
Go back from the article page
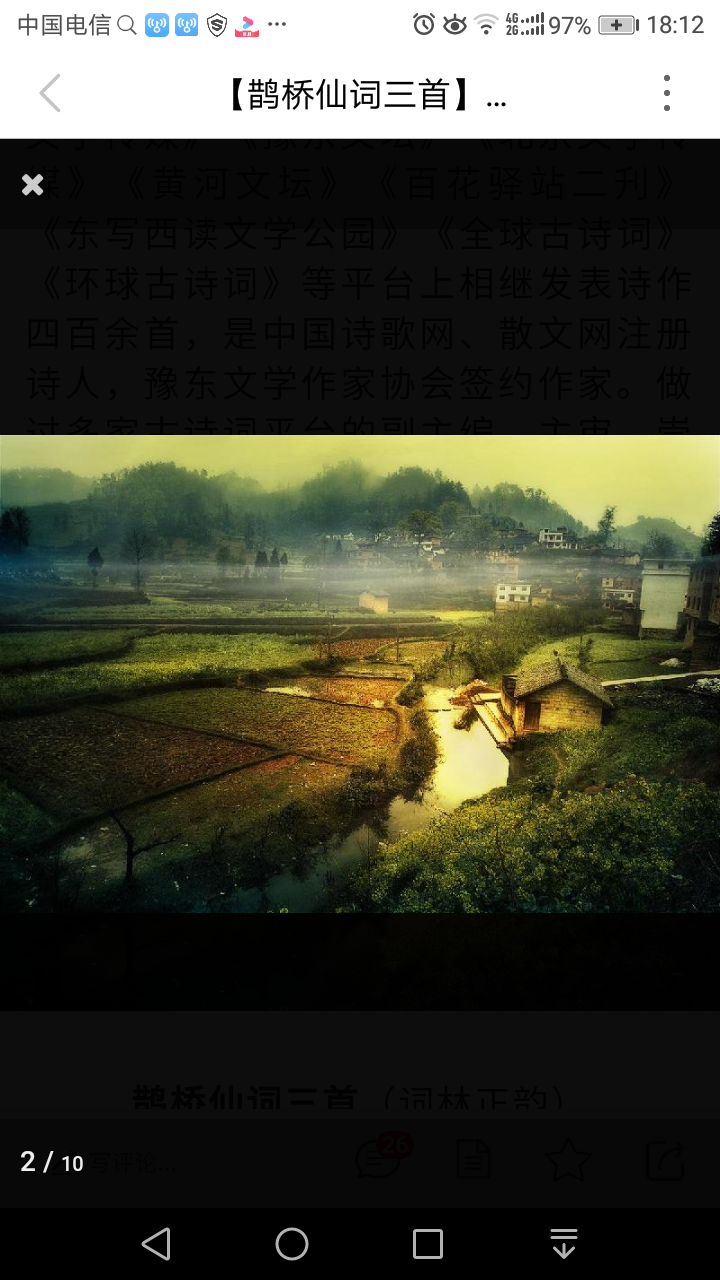[50, 94]
